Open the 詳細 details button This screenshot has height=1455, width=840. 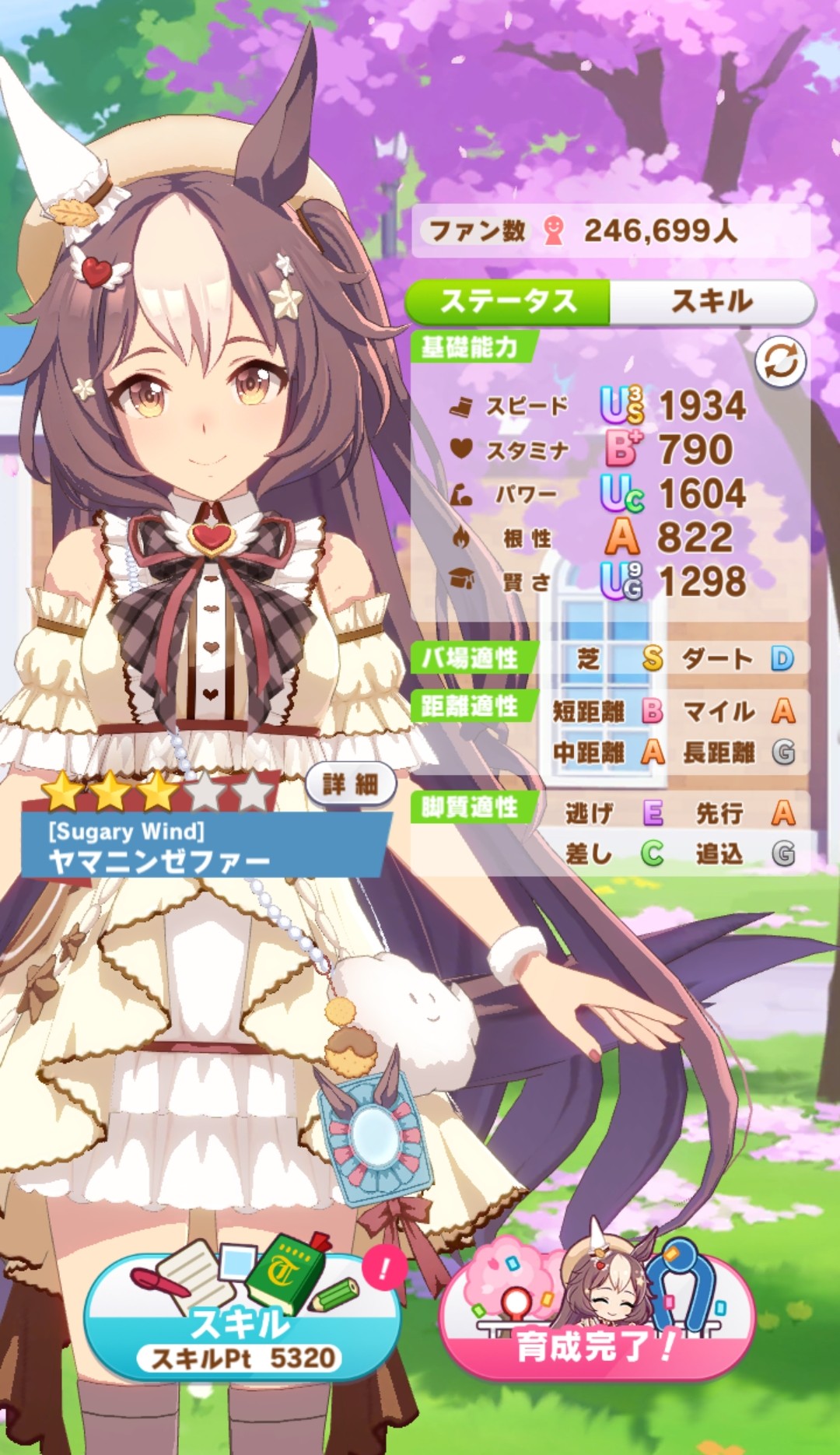pyautogui.click(x=350, y=784)
